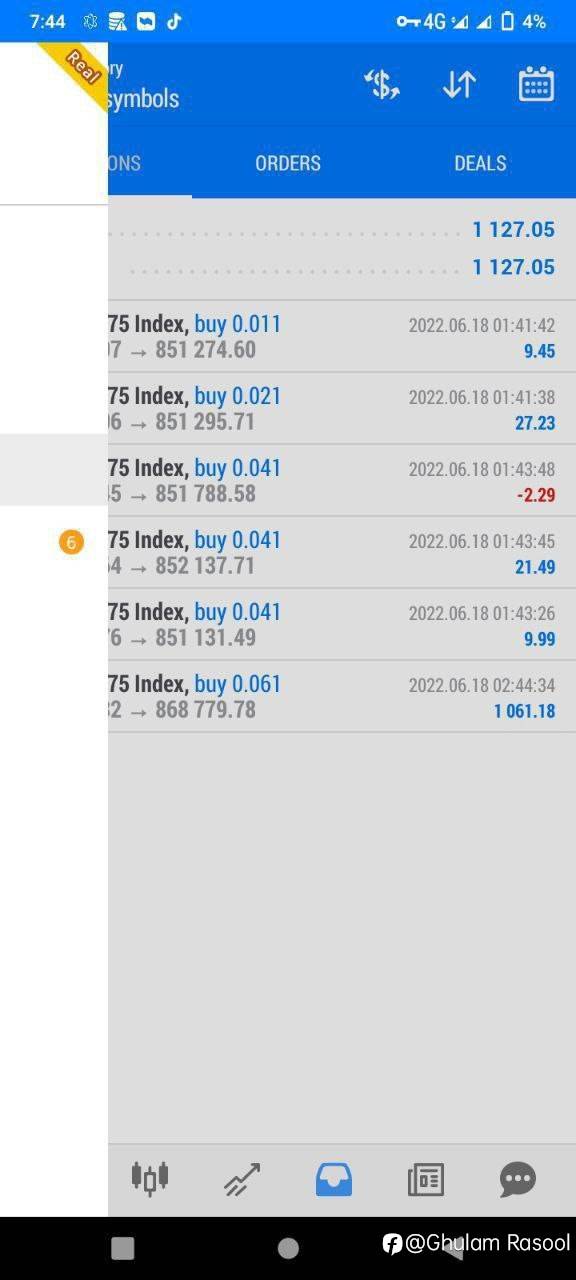Screen dimensions: 576x1280
Task: Open the buy 0.011 position row
Action: pos(342,337)
